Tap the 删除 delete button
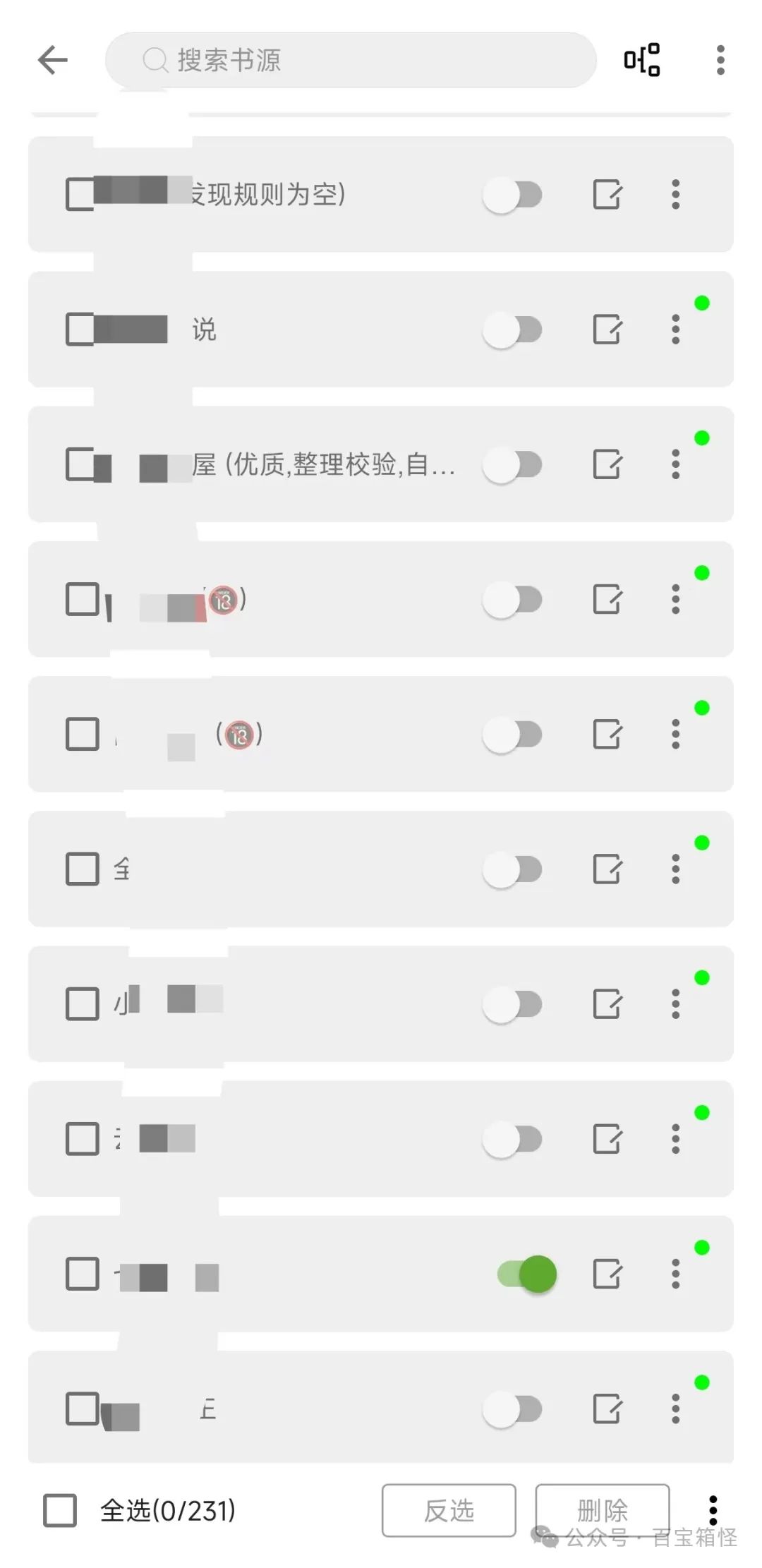 (x=603, y=1510)
